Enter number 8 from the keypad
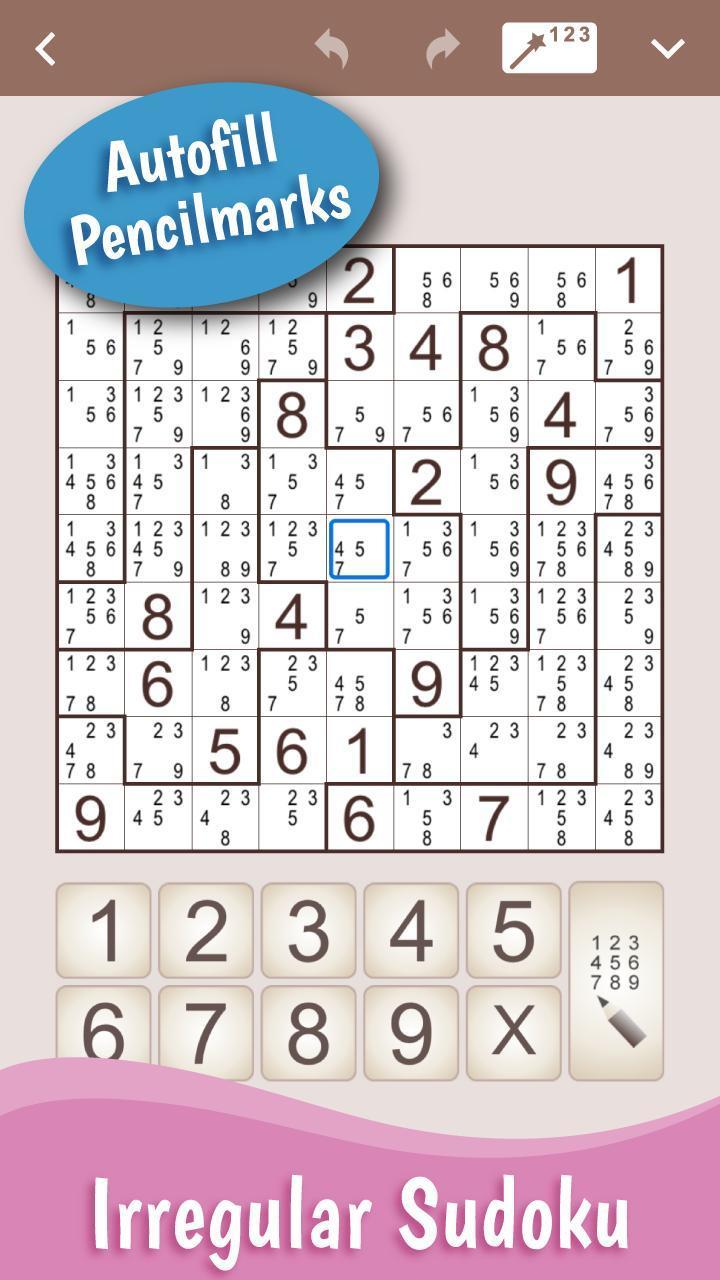Image resolution: width=720 pixels, height=1280 pixels. click(x=308, y=1032)
